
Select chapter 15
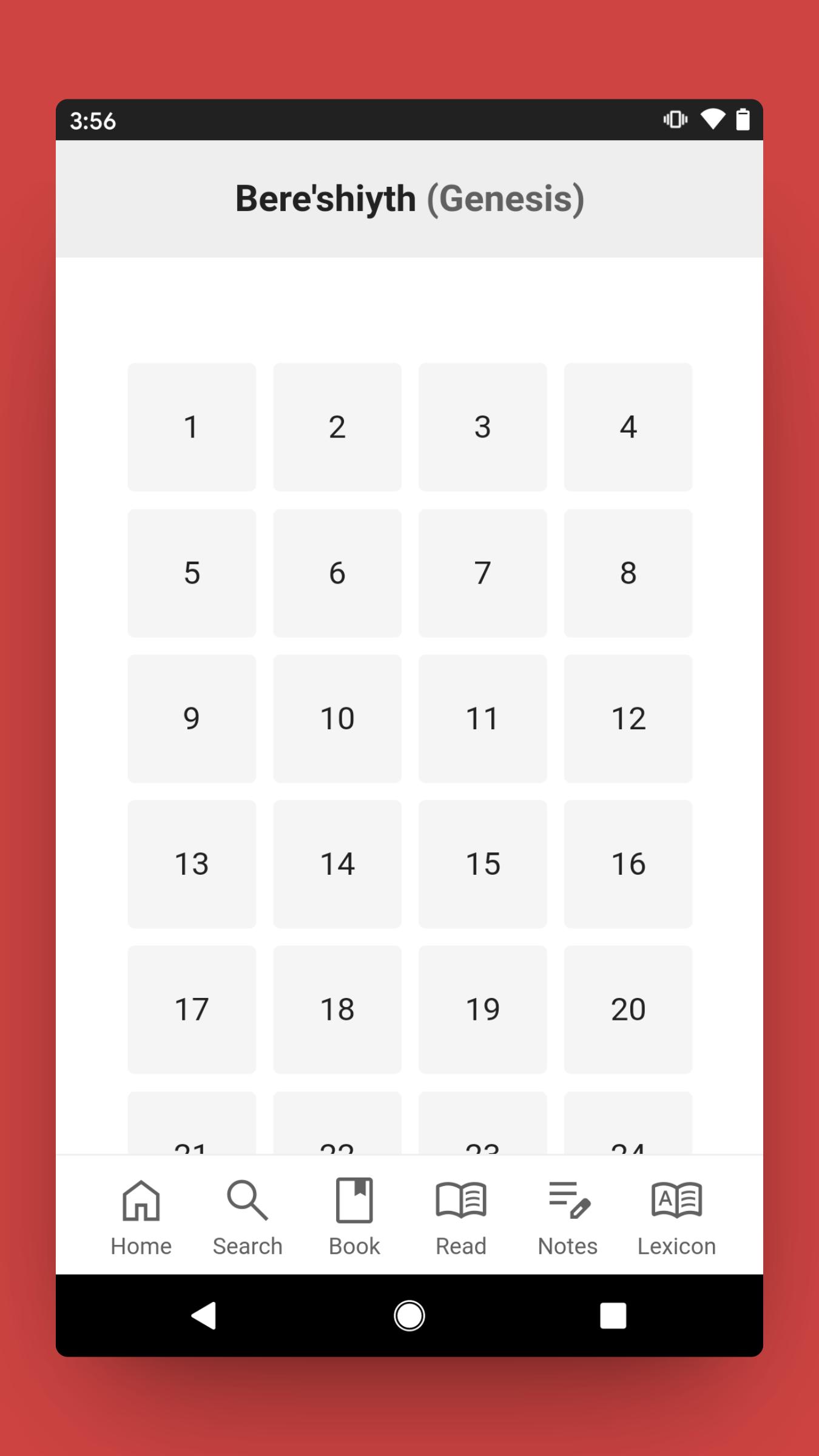tap(482, 864)
